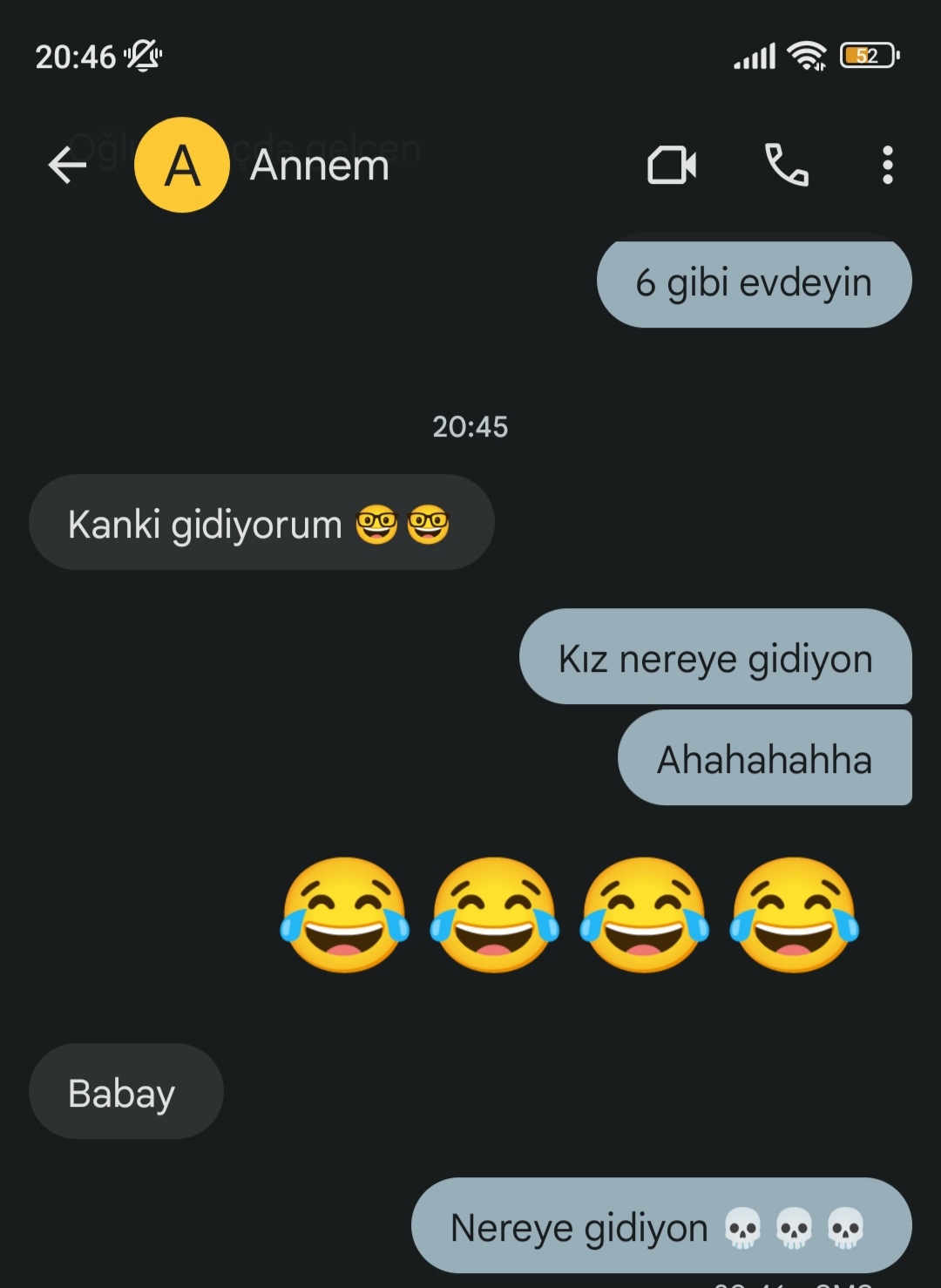Place a voice call to Annem
The width and height of the screenshot is (941, 1288).
click(x=786, y=165)
